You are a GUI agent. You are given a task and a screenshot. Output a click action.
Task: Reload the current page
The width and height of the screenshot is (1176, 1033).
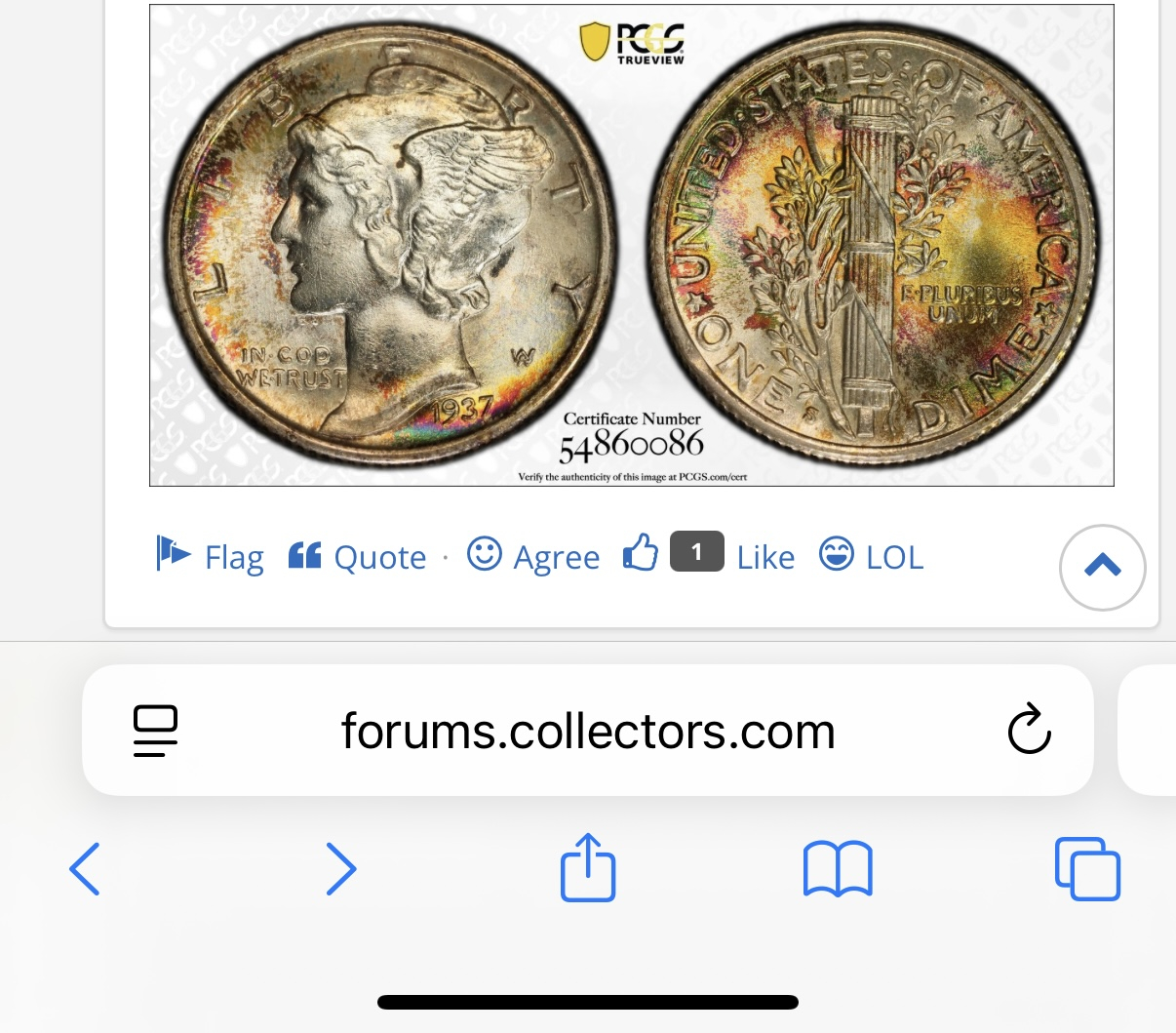(1029, 730)
